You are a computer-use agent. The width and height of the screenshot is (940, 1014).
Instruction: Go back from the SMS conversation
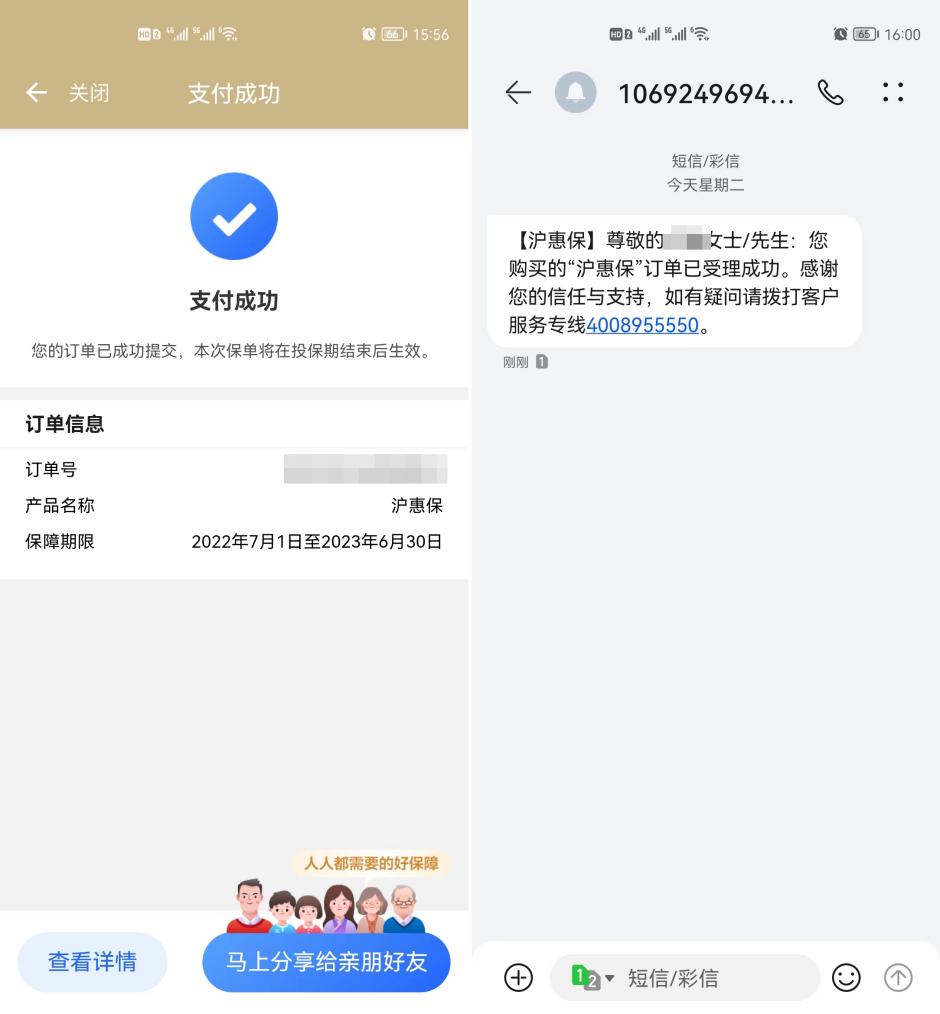pyautogui.click(x=518, y=93)
